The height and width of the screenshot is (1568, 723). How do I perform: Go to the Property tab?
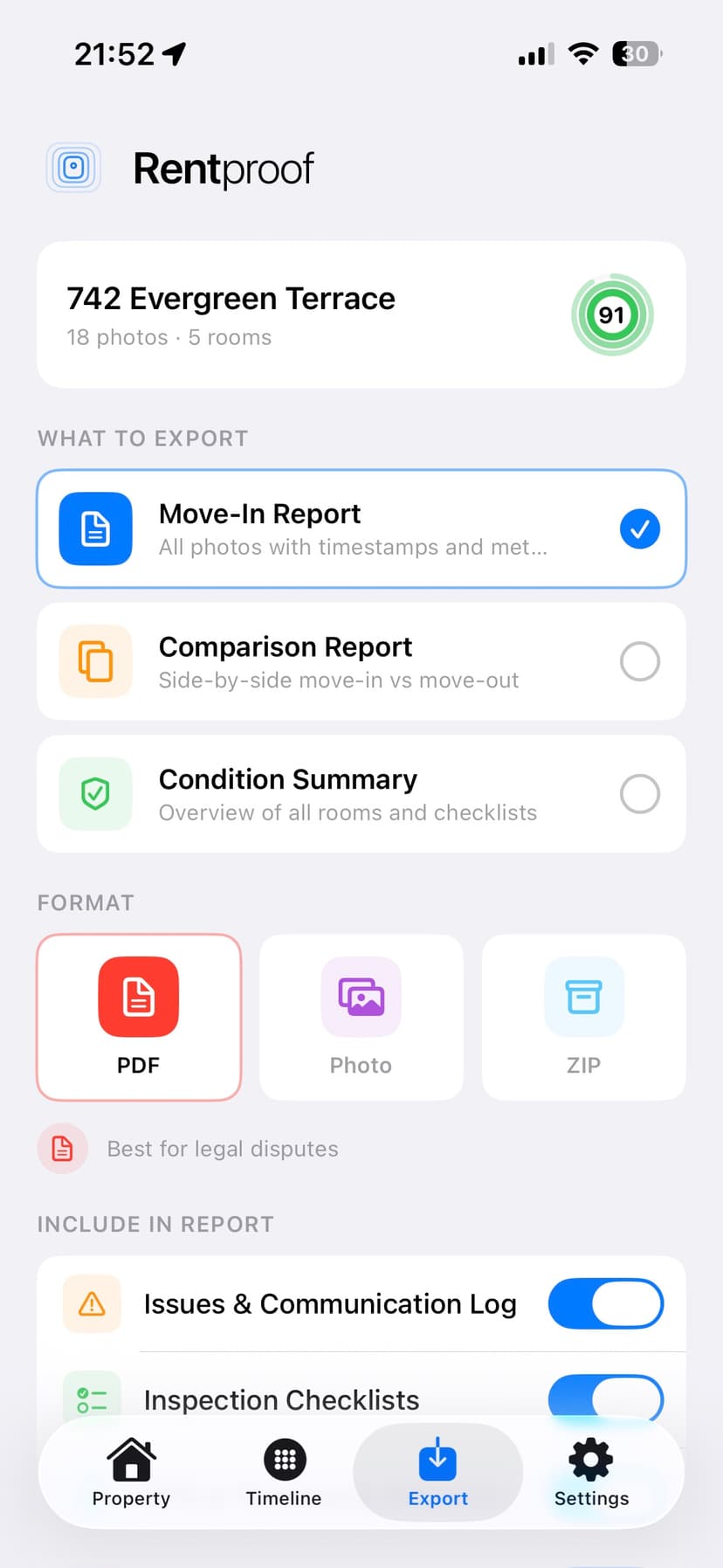130,1473
